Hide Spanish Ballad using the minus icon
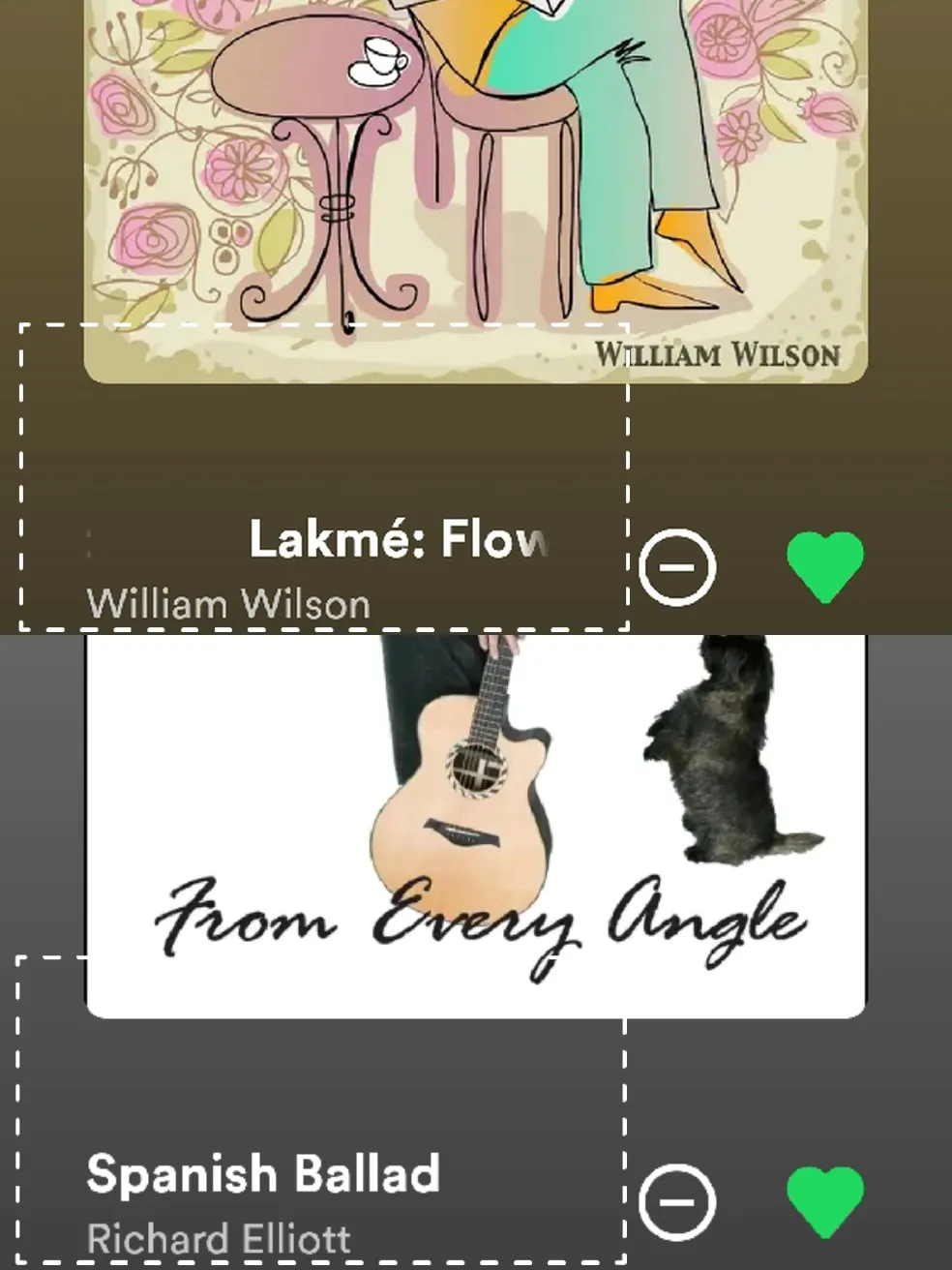 [677, 1202]
